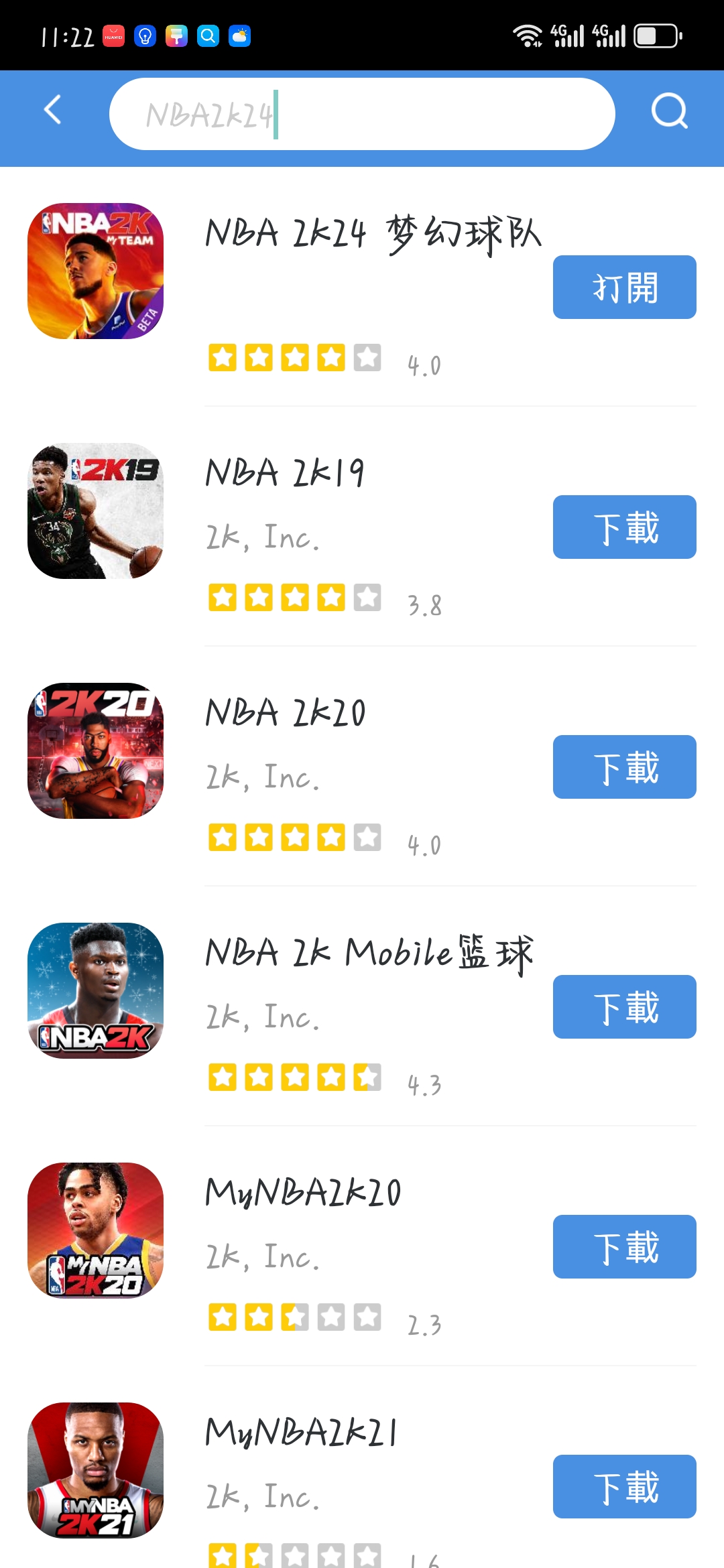View NBA 2K20 app details
The width and height of the screenshot is (724, 1568).
[x=286, y=713]
